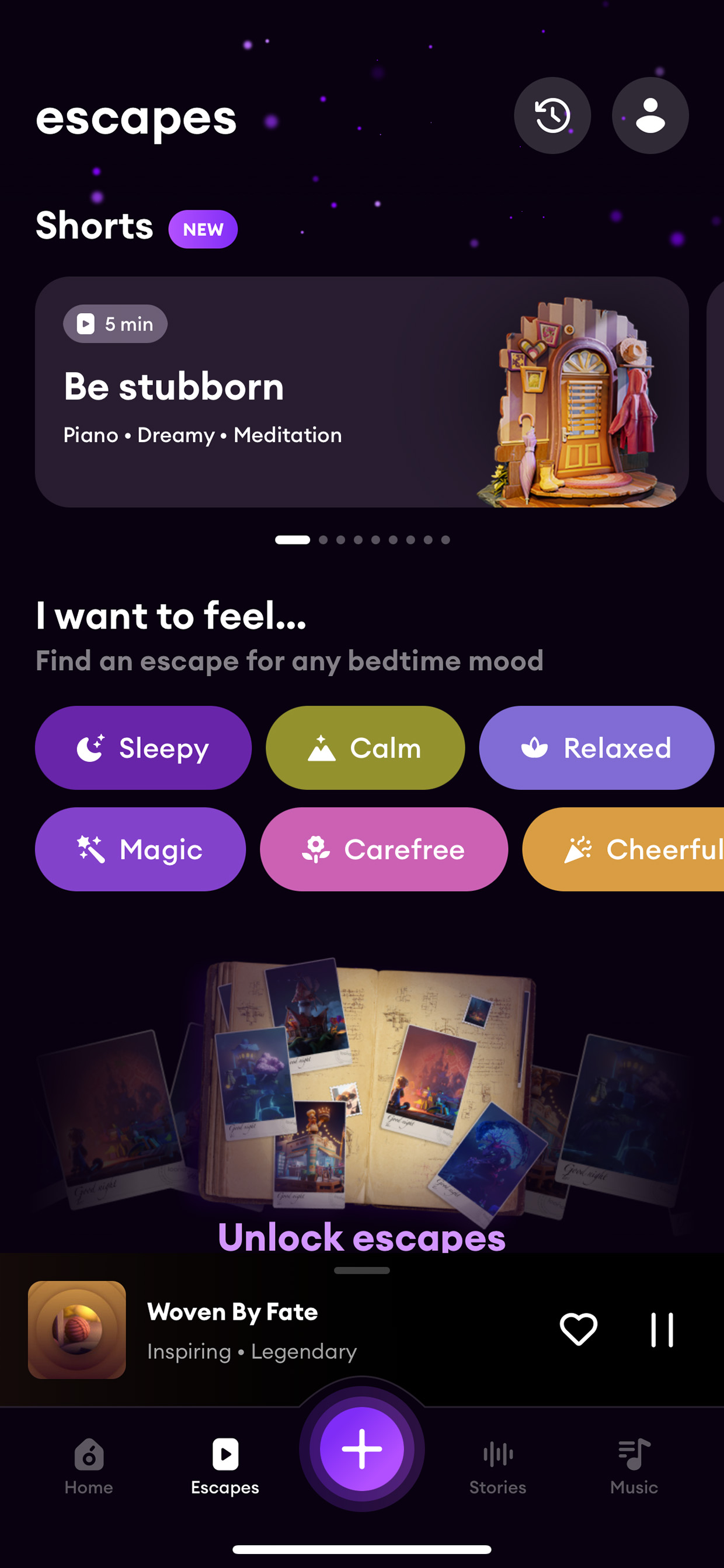Open the Unlock escapes banner
Image resolution: width=724 pixels, height=1568 pixels.
point(361,1095)
